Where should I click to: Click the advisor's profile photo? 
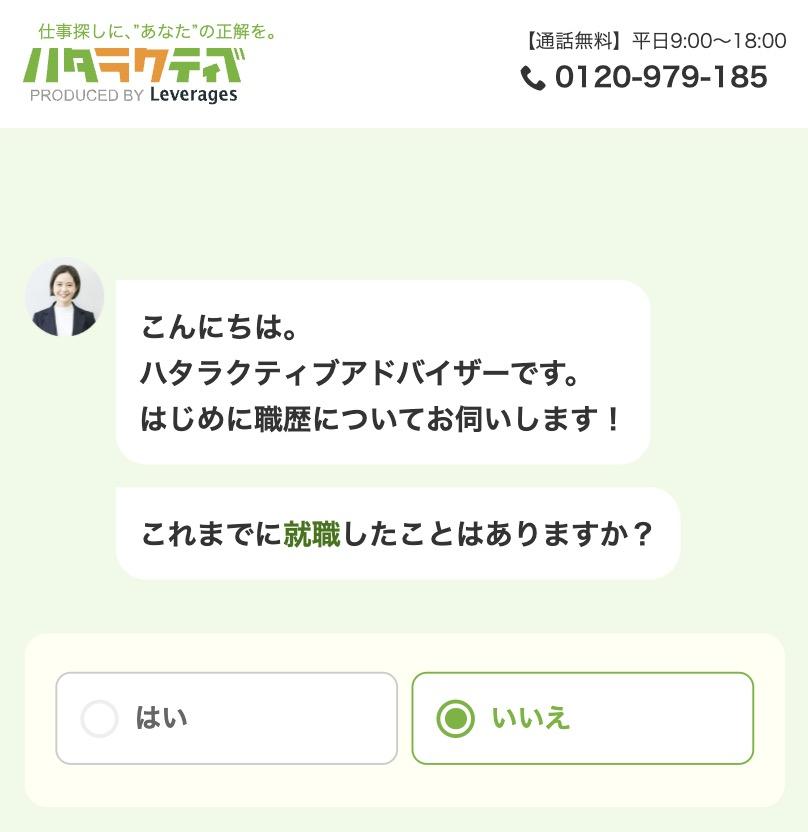tap(64, 296)
